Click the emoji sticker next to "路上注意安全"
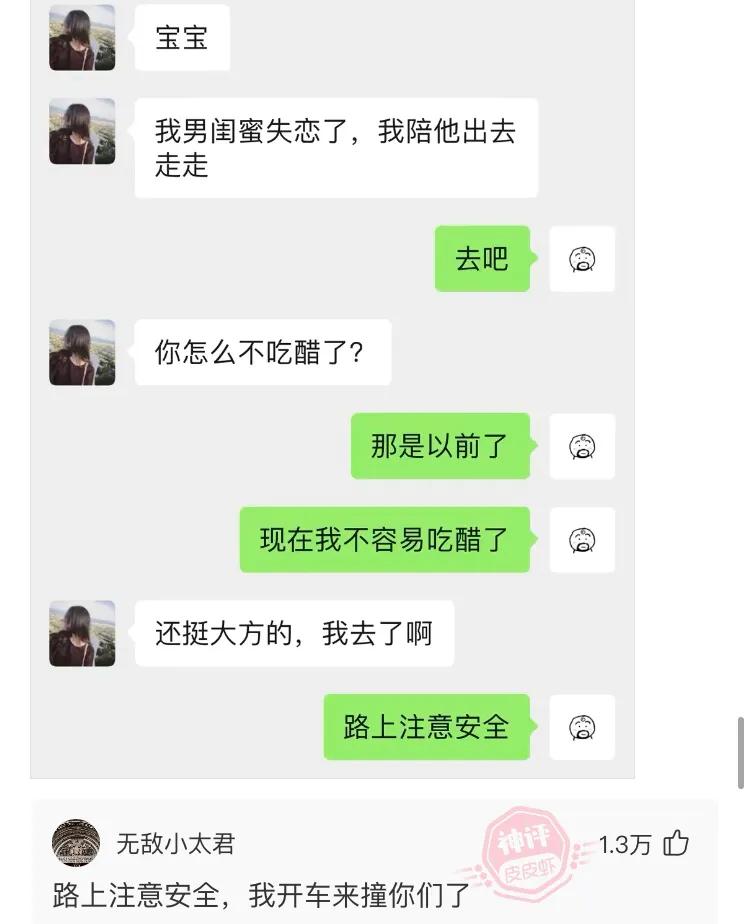The image size is (750, 924). tap(582, 727)
